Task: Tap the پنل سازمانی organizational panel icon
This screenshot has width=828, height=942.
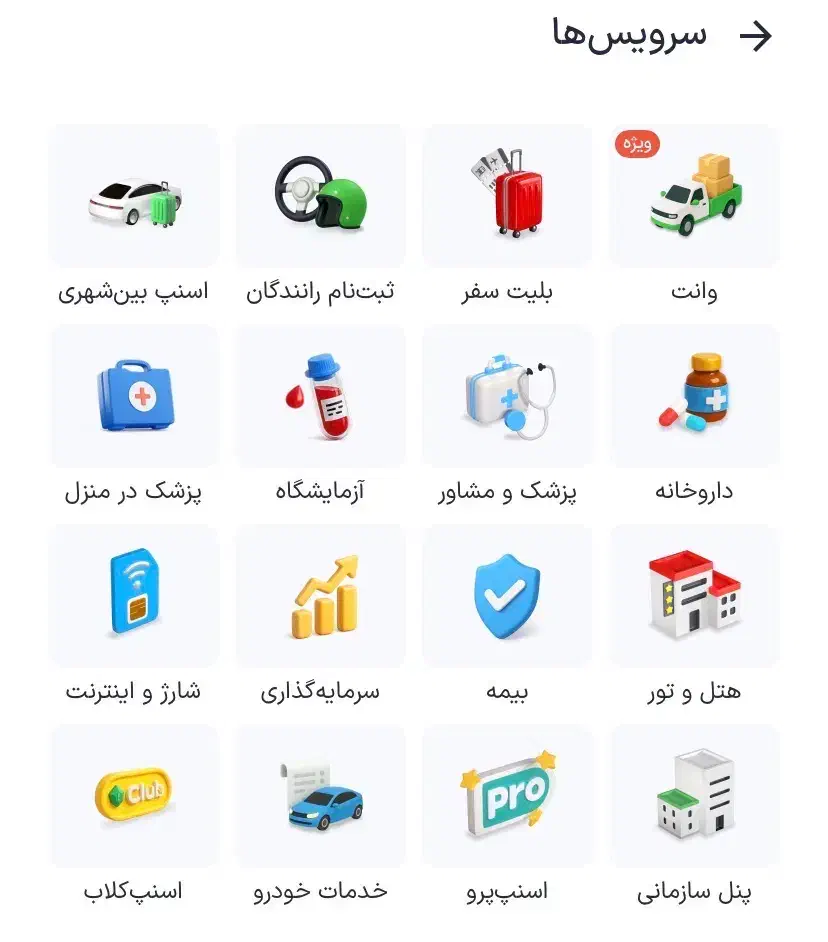Action: (694, 795)
